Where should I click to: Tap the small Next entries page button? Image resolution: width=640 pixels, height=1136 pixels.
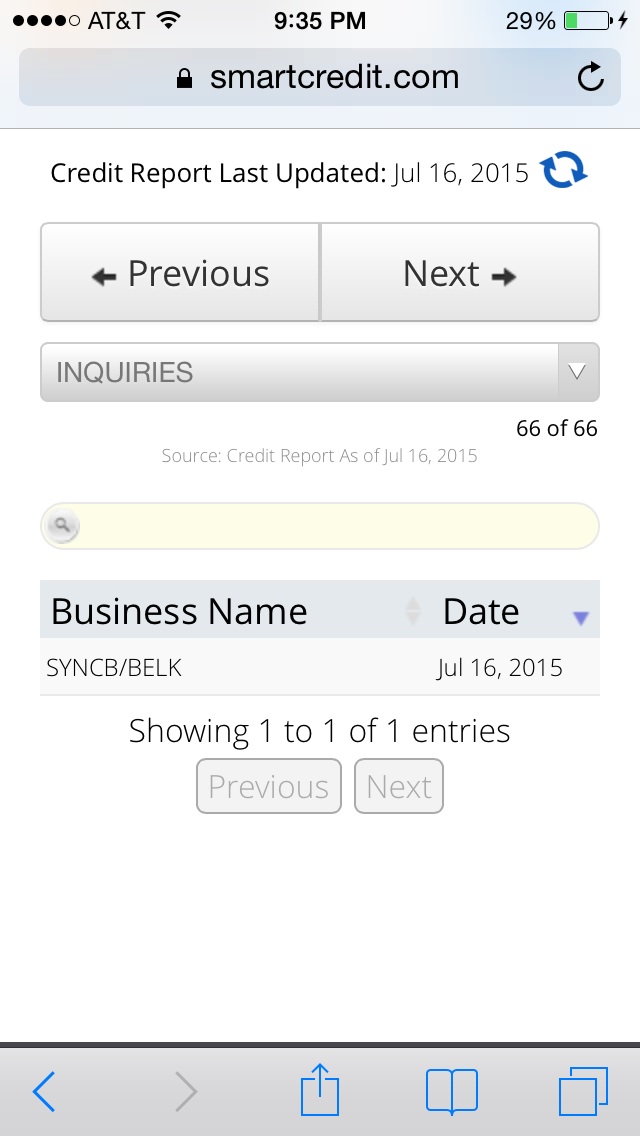(399, 787)
